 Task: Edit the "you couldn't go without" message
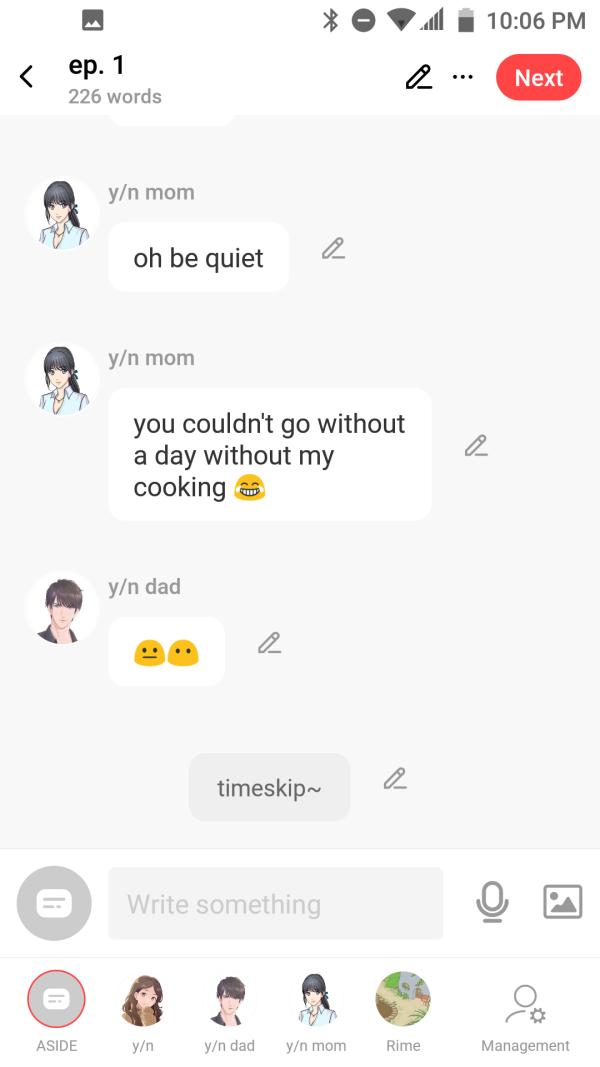[x=476, y=445]
